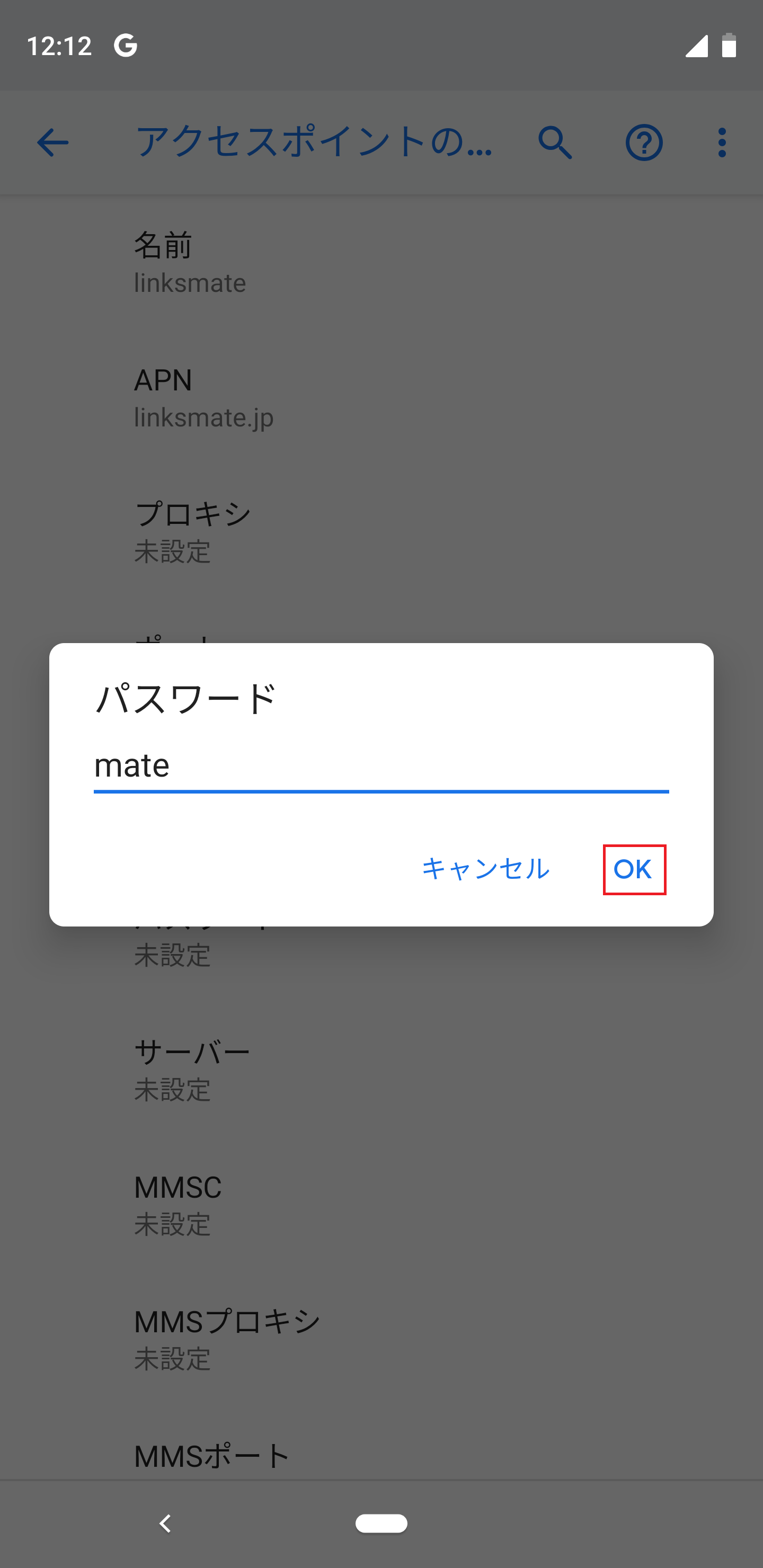Tap the アクセスポイントの title text

(314, 142)
